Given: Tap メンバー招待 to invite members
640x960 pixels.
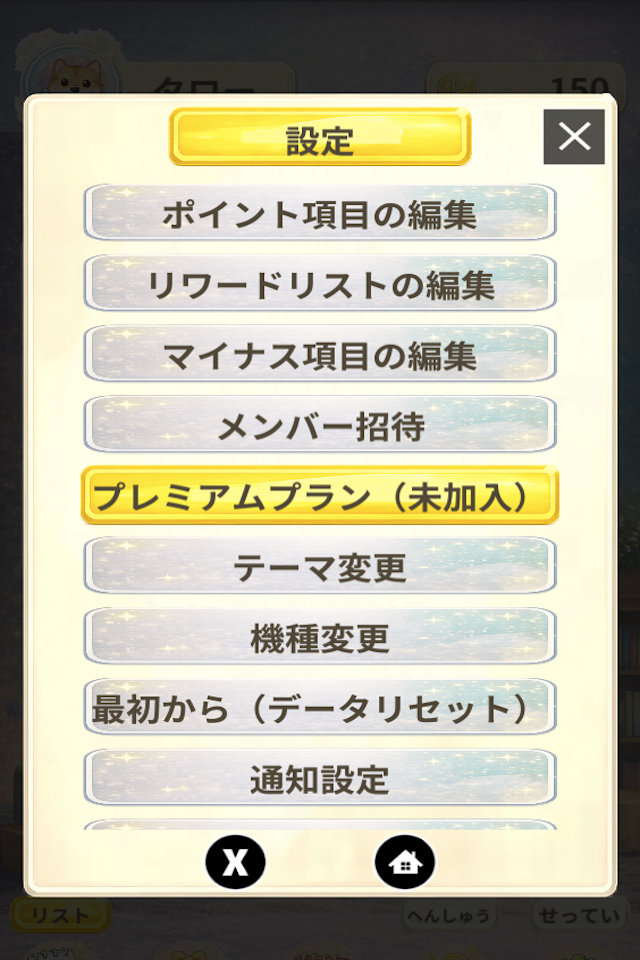Looking at the screenshot, I should 319,426.
